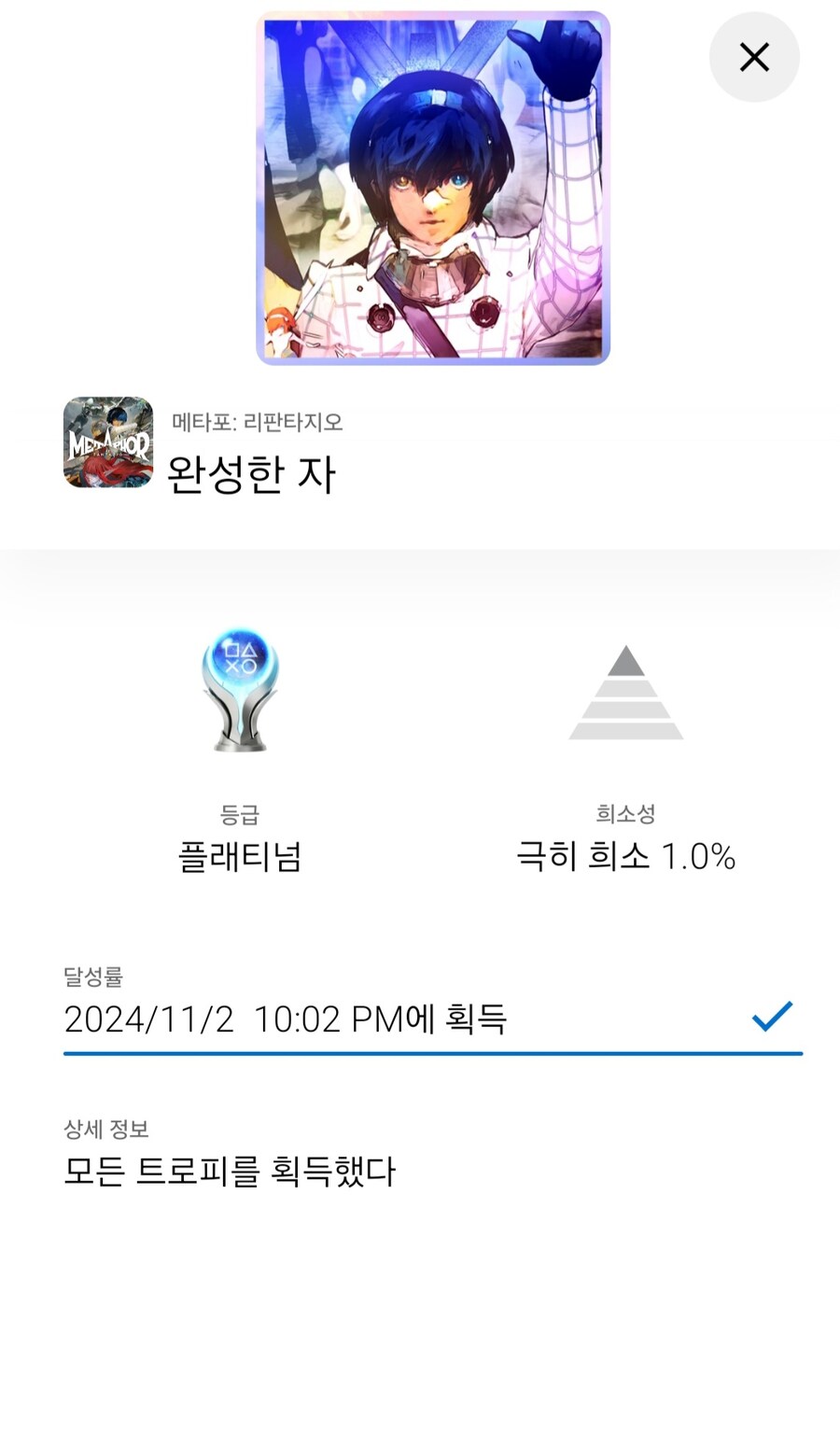Expand the 달성률 achievement section

(x=89, y=976)
